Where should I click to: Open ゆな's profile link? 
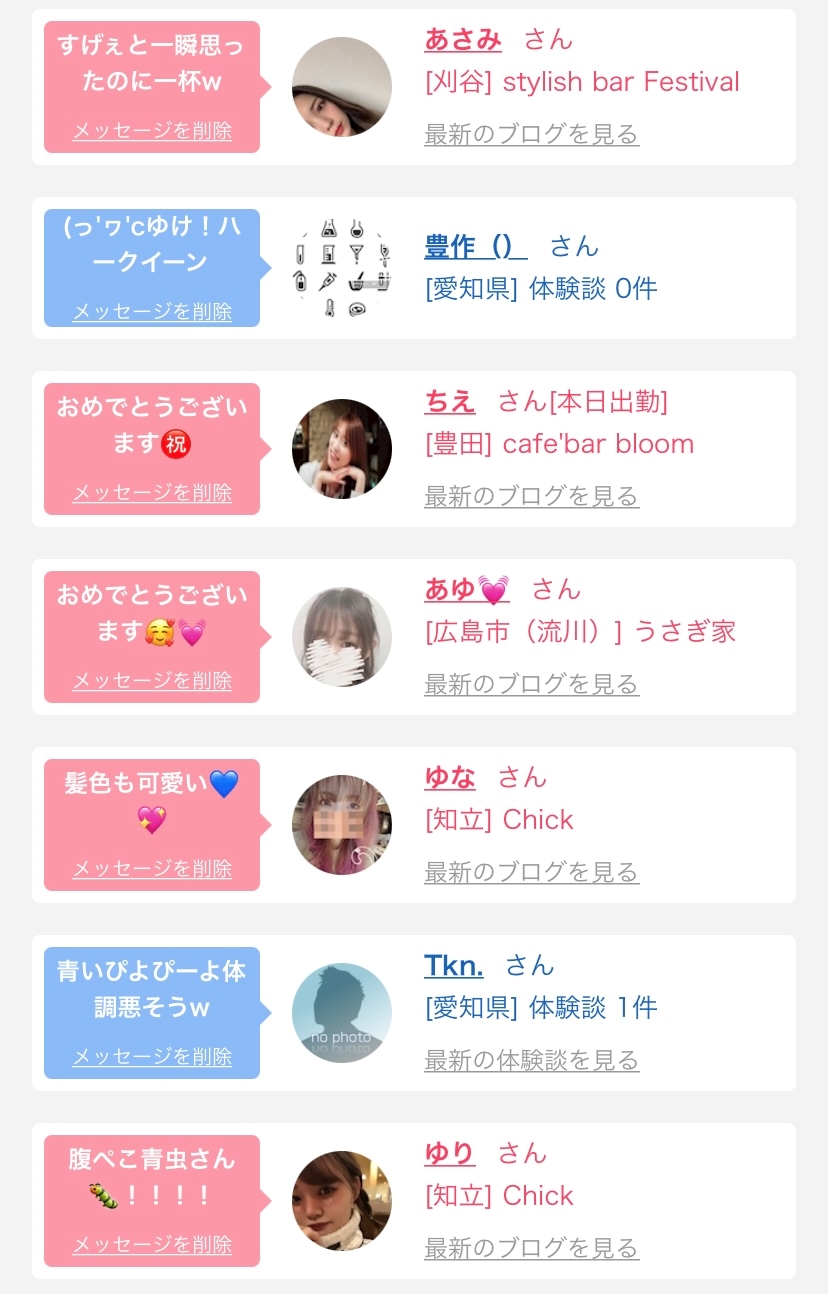click(x=449, y=777)
